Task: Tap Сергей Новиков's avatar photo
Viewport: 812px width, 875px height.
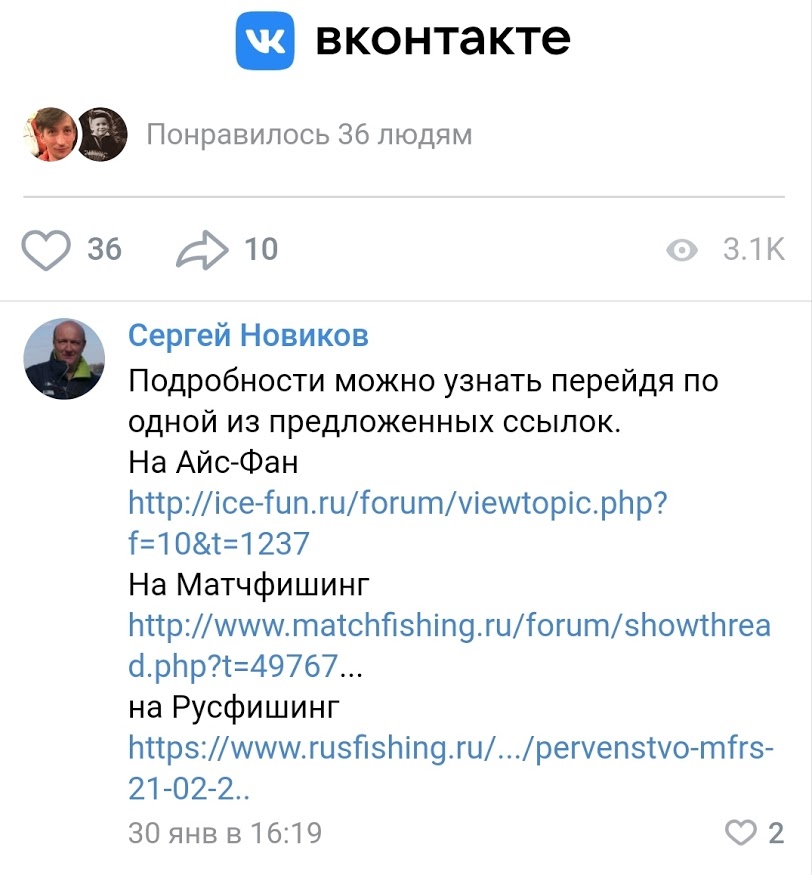Action: [x=64, y=359]
